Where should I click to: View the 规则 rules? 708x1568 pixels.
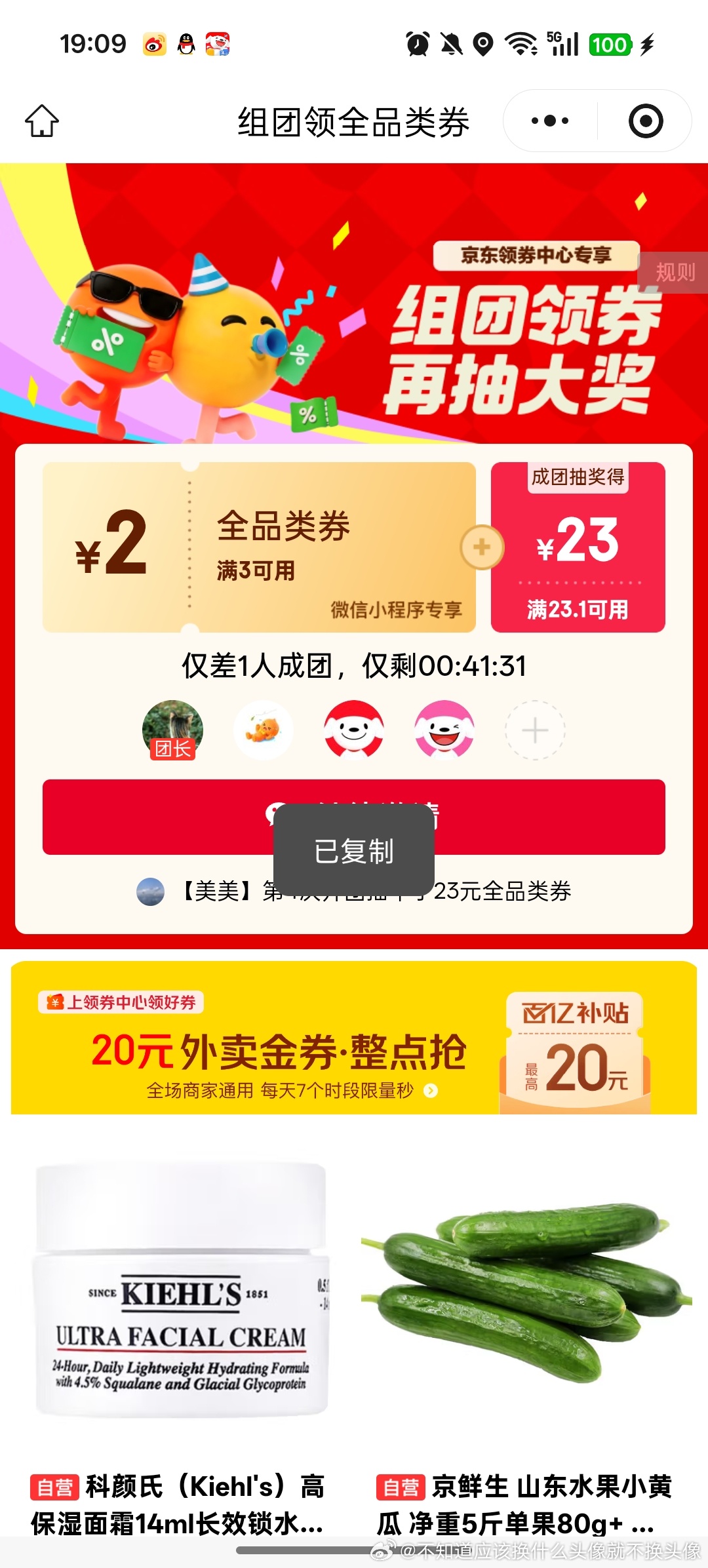[x=675, y=272]
